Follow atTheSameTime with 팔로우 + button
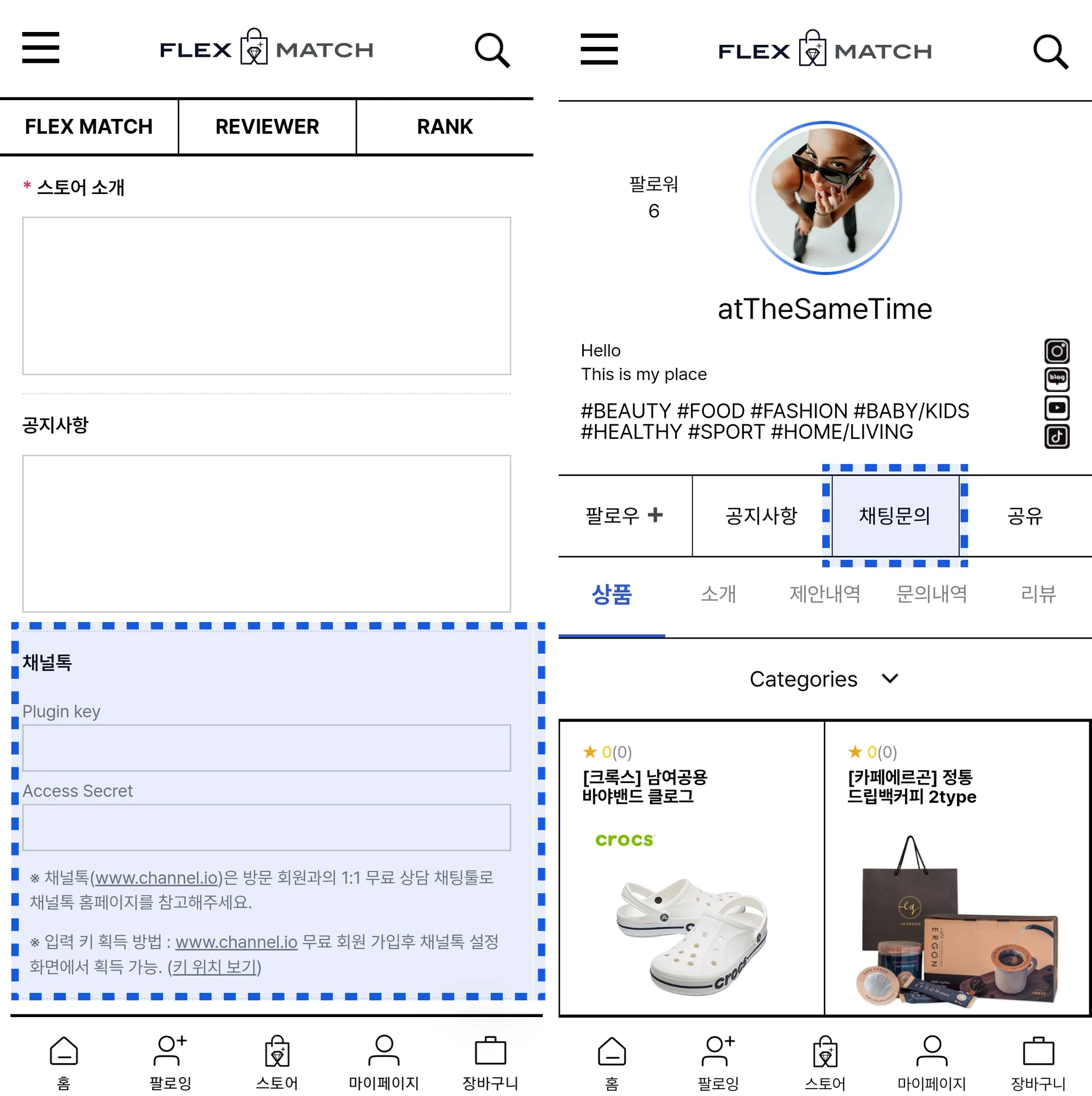 pos(623,515)
